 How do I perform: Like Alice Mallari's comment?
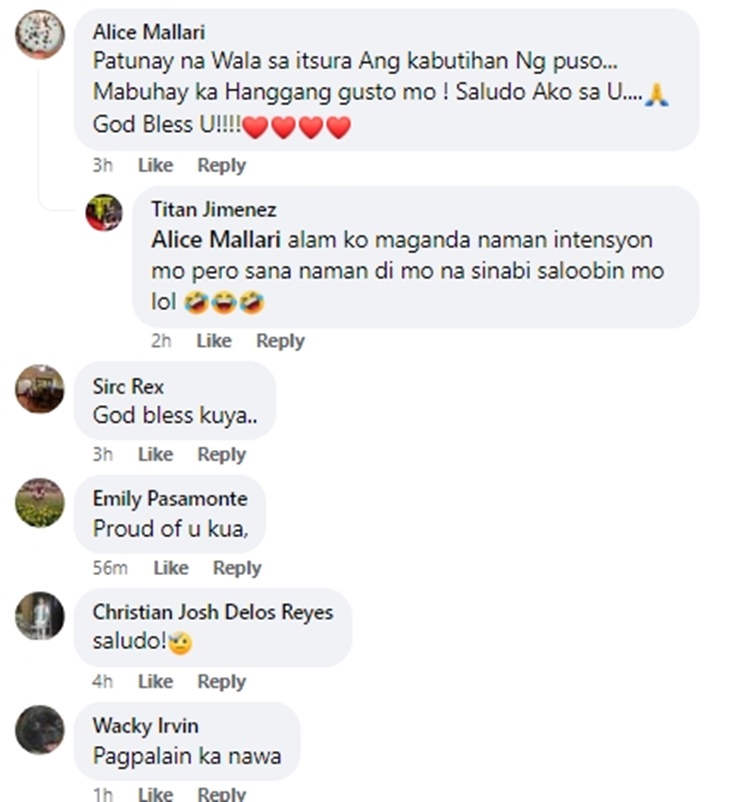[155, 165]
